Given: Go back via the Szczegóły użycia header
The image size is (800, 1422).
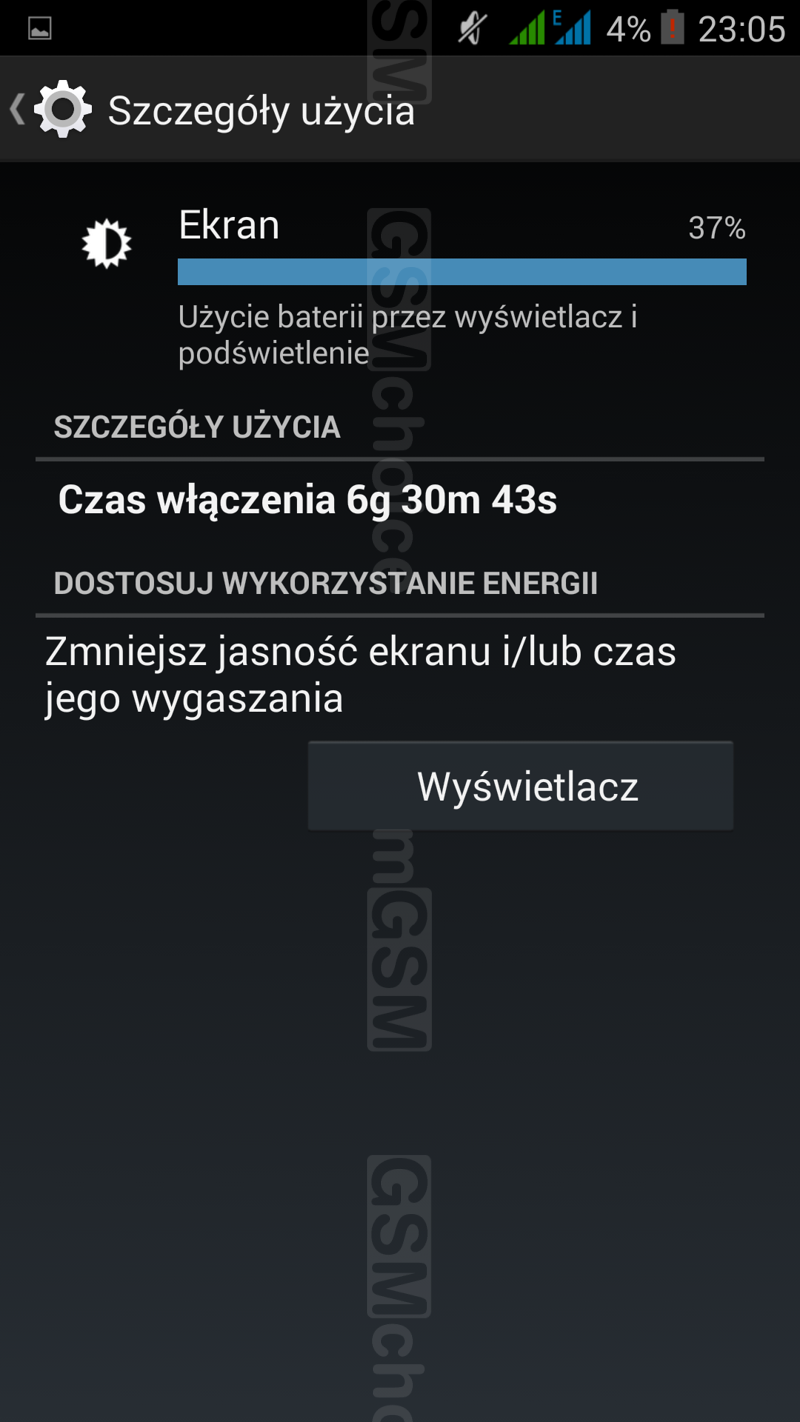Looking at the screenshot, I should tap(52, 109).
